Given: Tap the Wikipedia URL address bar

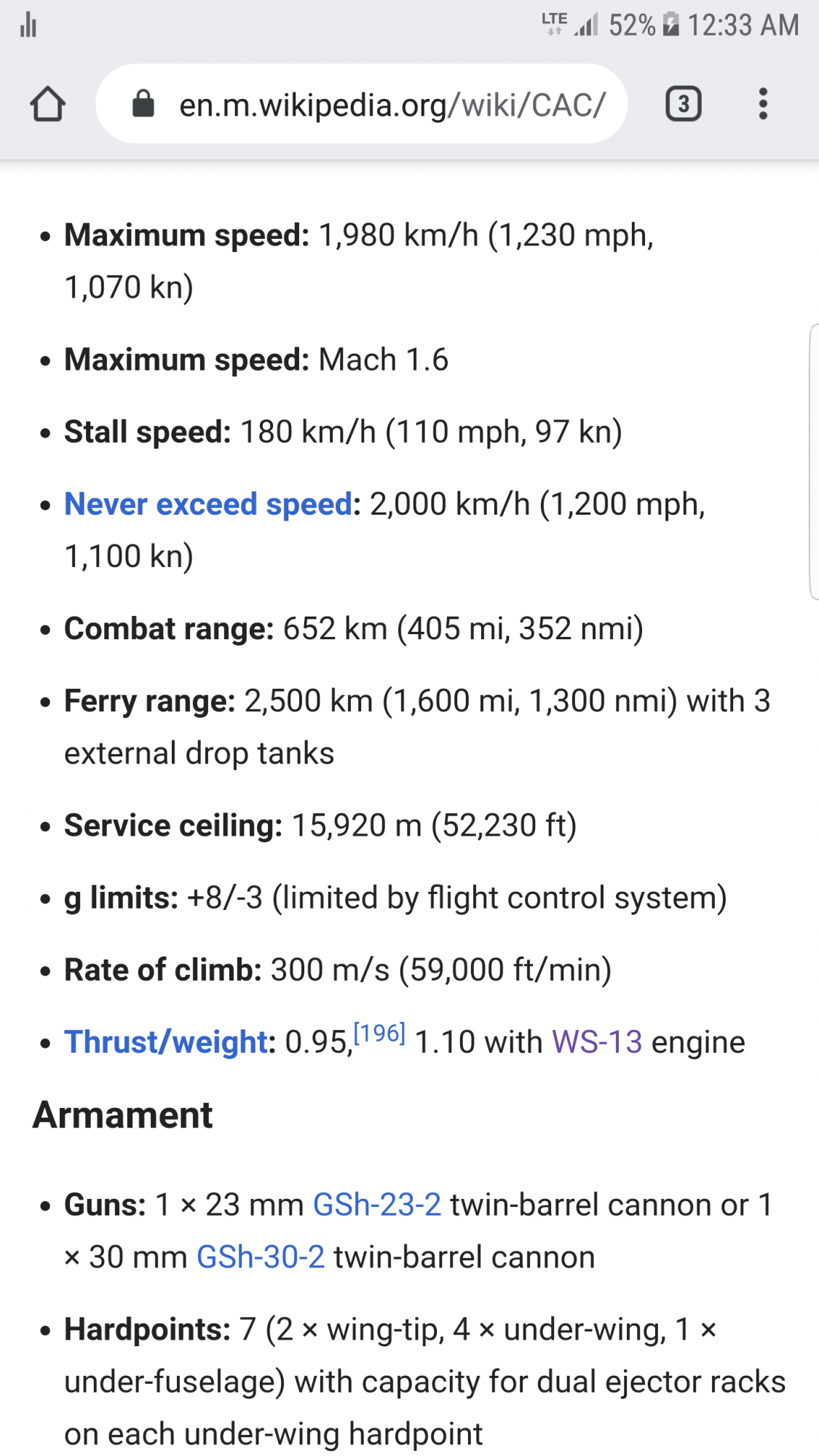Looking at the screenshot, I should [x=362, y=104].
